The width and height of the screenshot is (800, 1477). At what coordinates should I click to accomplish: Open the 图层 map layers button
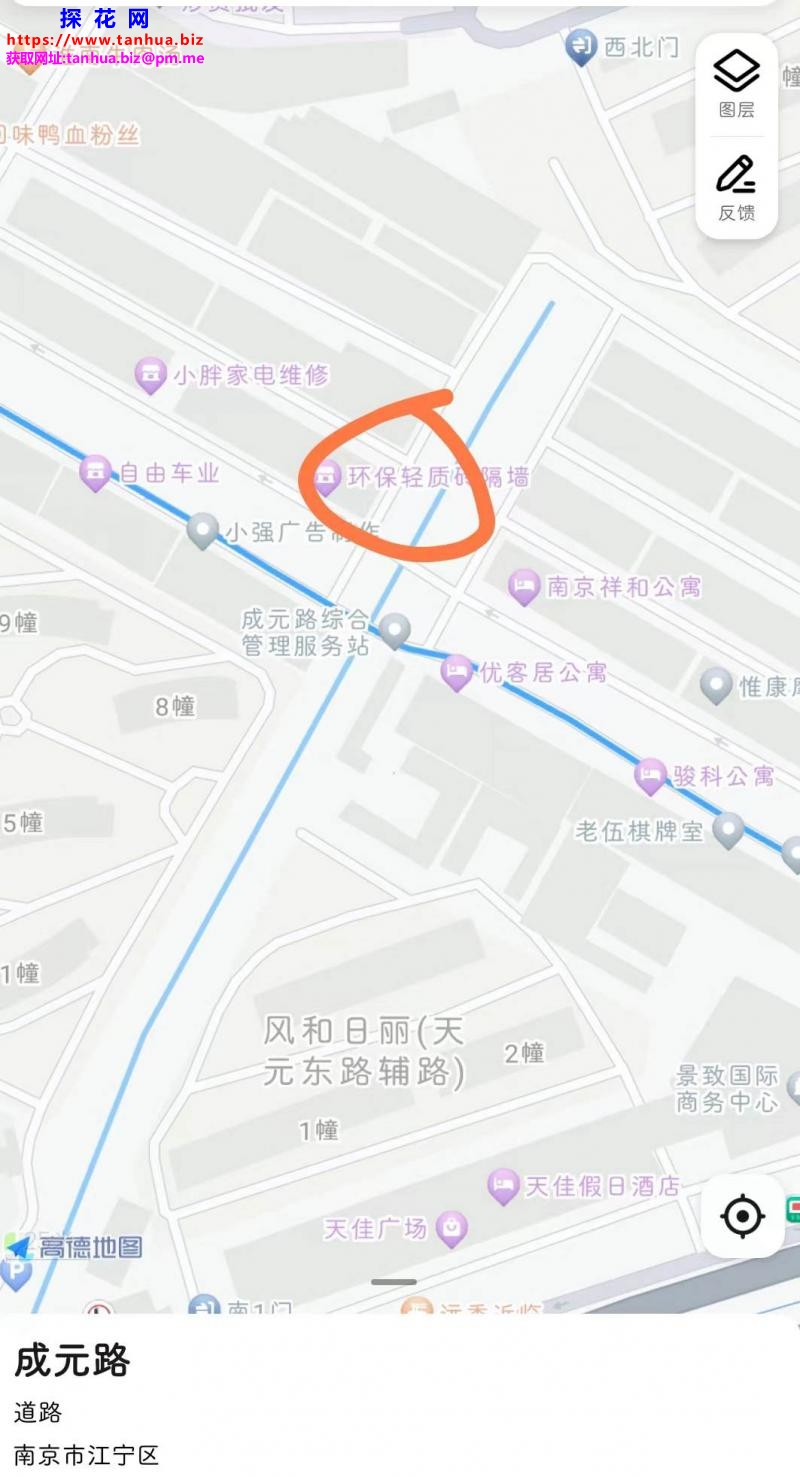point(737,84)
